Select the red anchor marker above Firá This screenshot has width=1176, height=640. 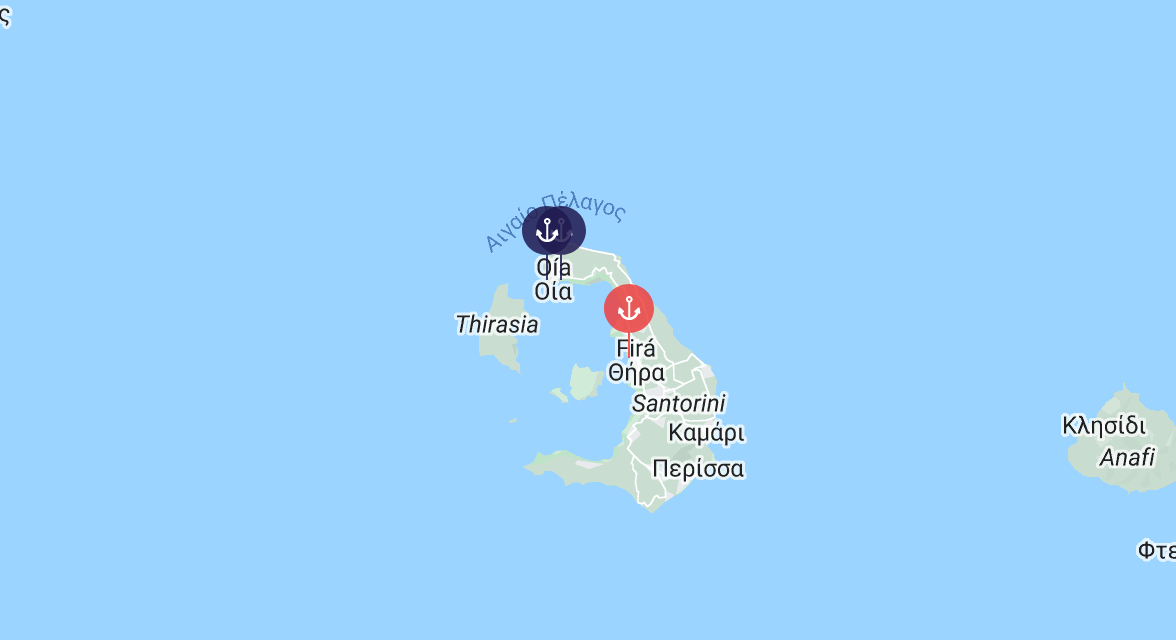(x=628, y=308)
